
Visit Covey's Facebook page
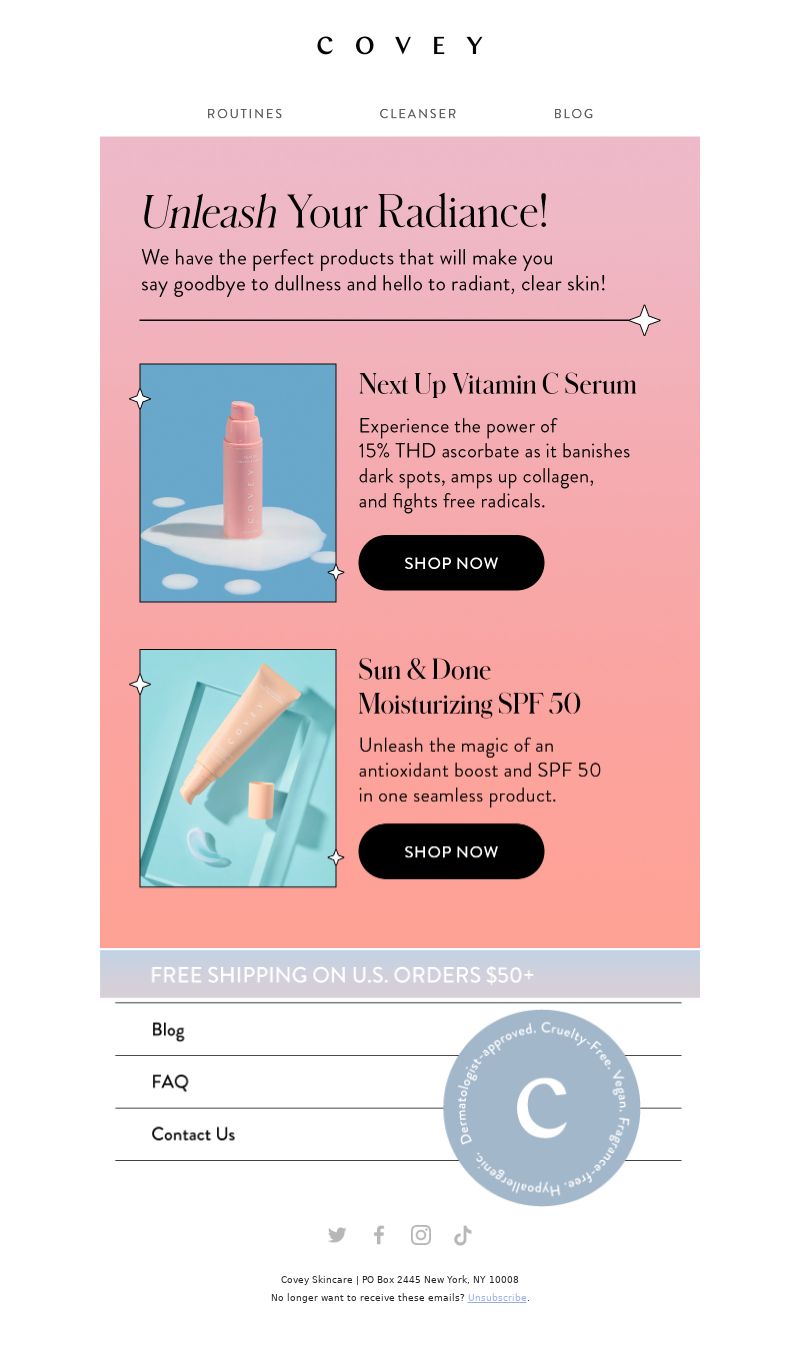(379, 1235)
